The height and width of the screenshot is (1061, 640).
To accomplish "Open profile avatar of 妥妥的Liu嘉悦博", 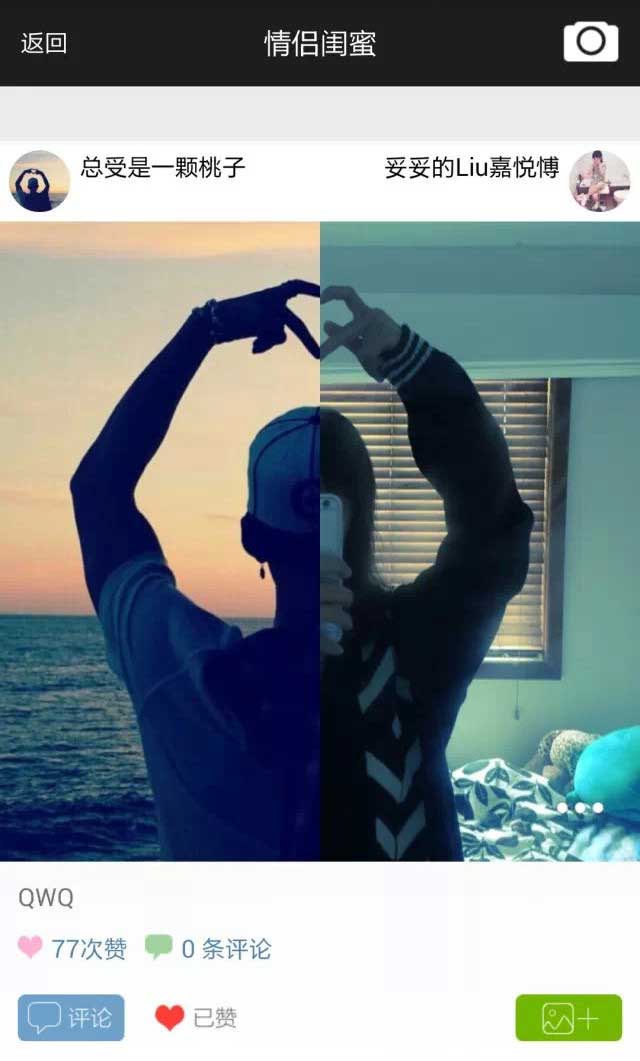I will pyautogui.click(x=600, y=181).
